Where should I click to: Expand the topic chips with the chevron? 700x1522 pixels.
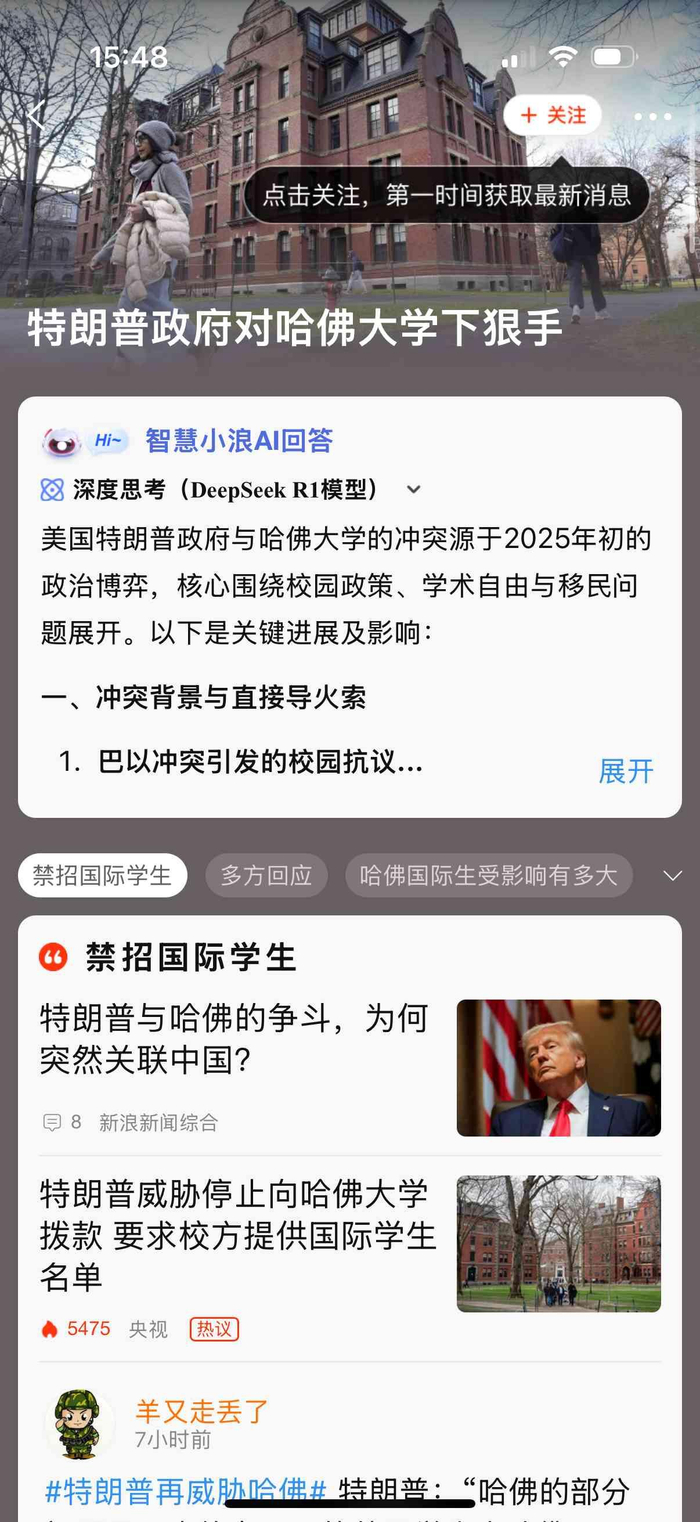(672, 876)
